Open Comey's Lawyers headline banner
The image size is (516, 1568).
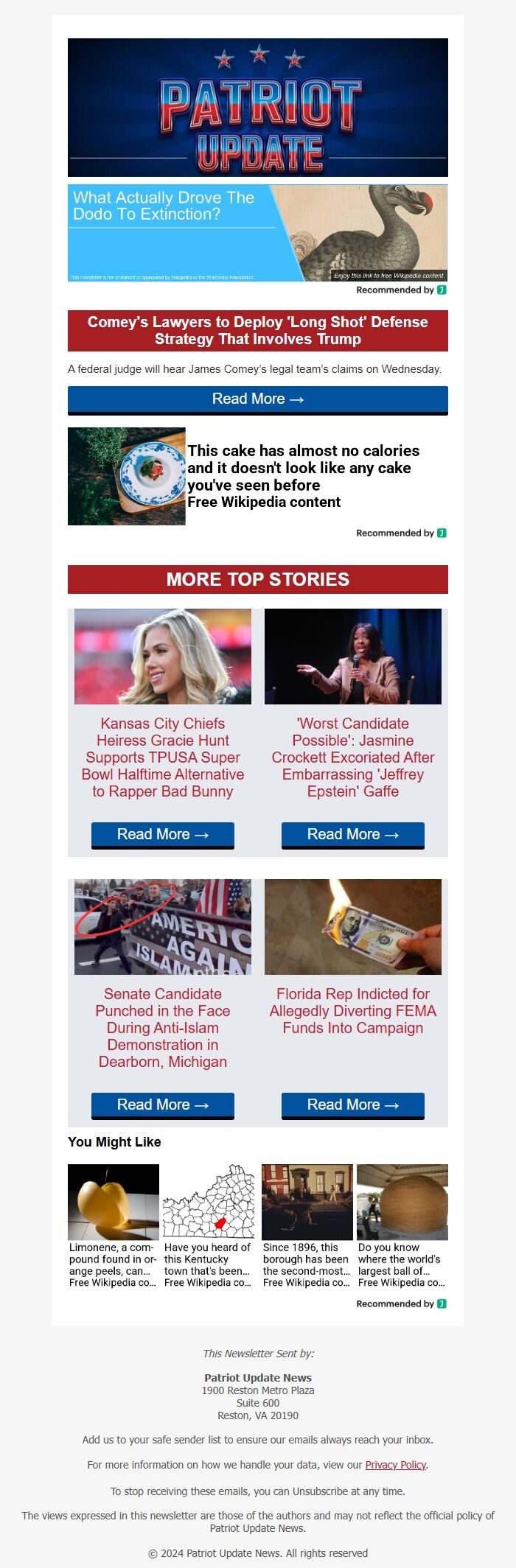point(257,331)
